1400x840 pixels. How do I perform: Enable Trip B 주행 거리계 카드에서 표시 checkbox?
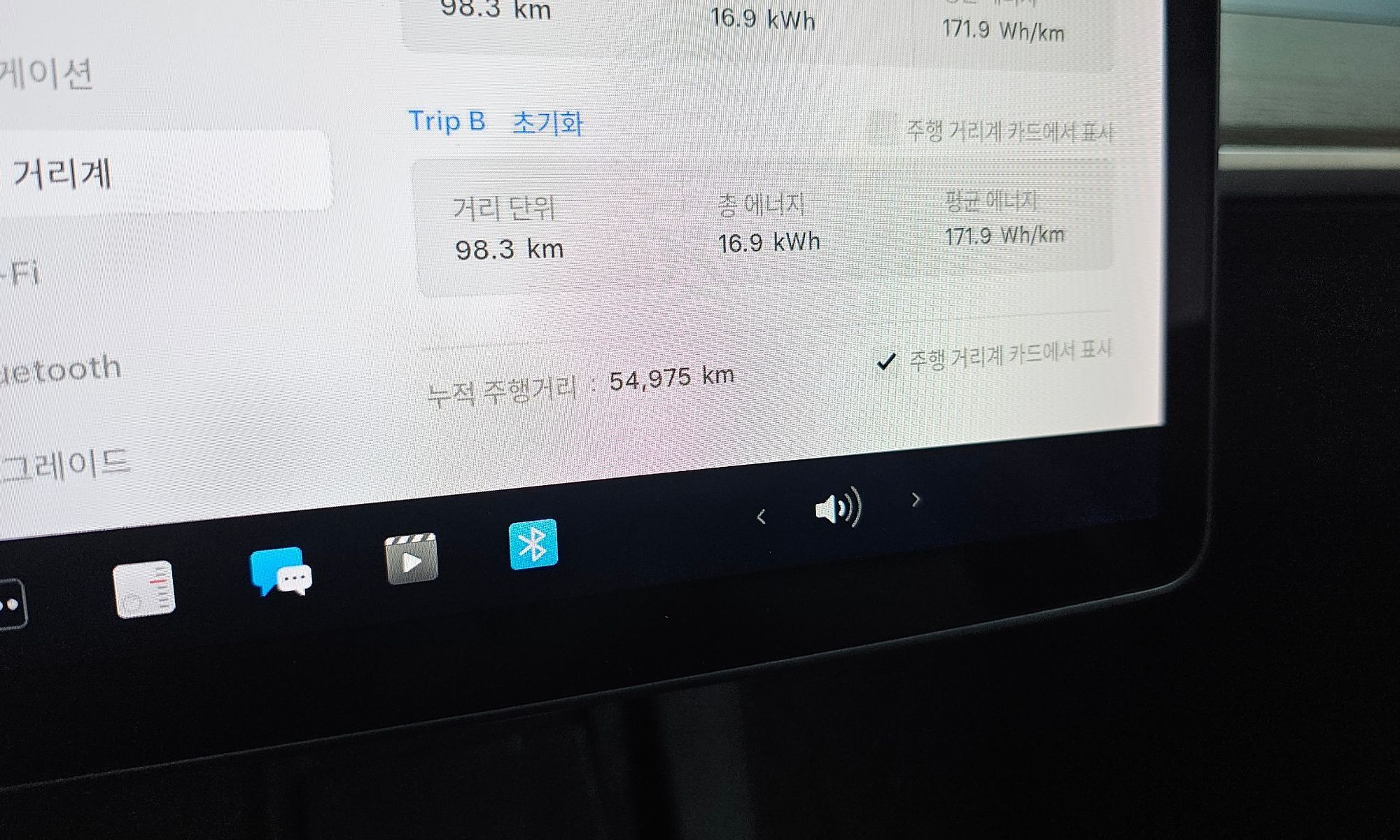882,129
